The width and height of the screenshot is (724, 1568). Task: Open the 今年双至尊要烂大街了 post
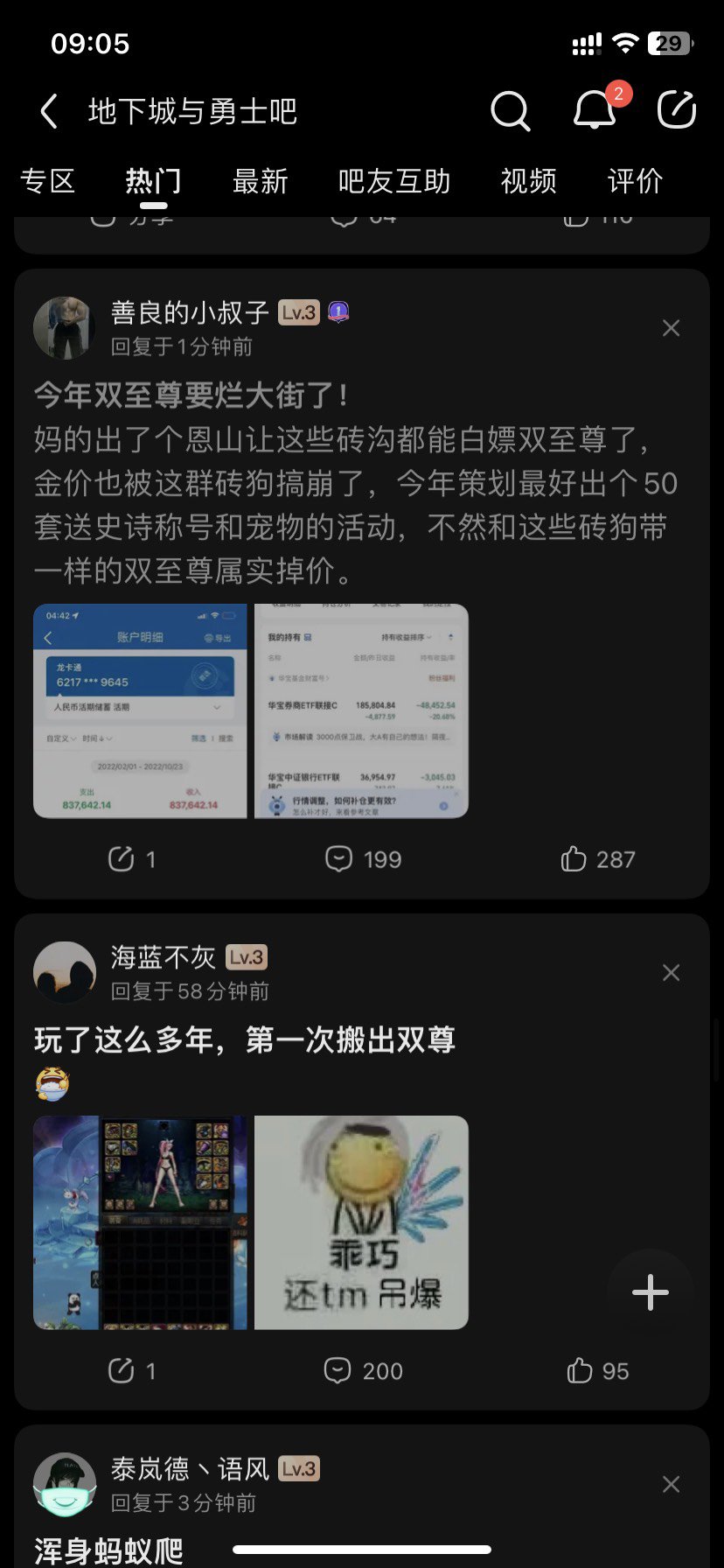coord(191,395)
